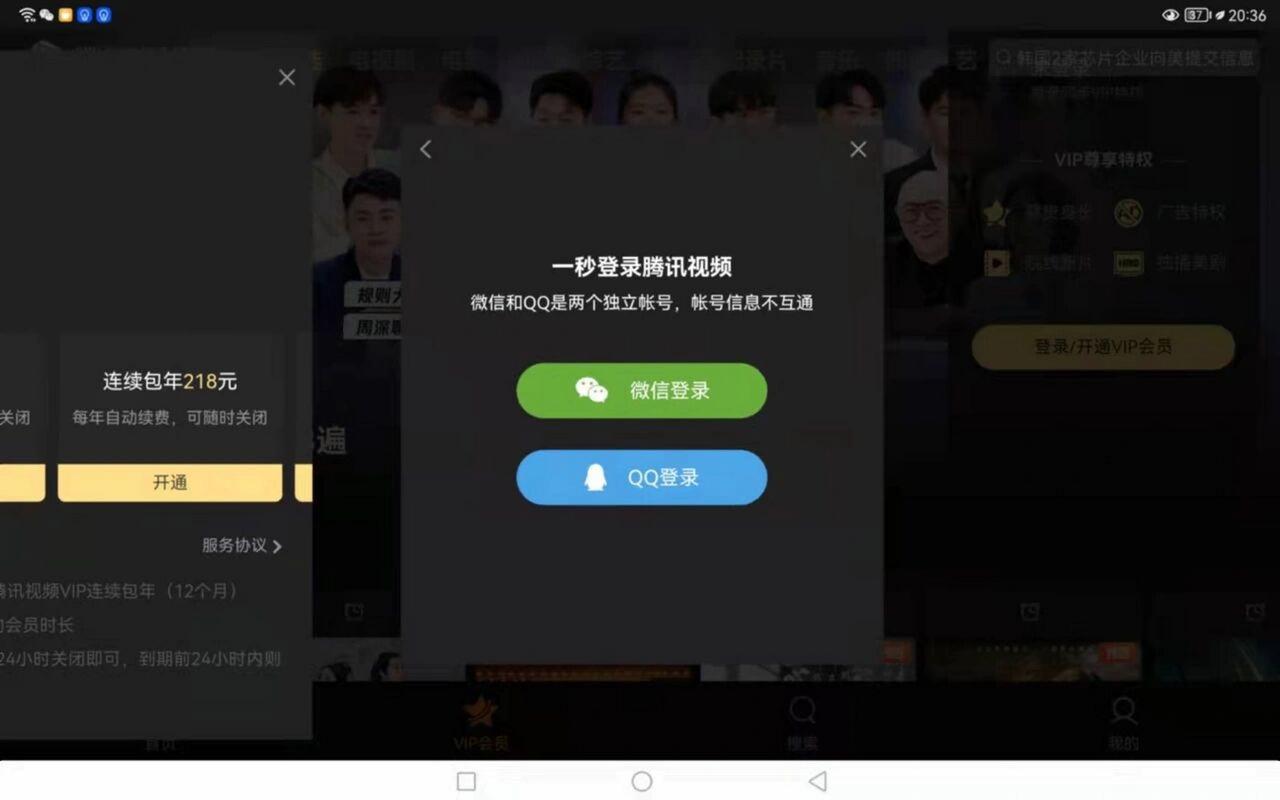Open the recent apps view
This screenshot has height=800, width=1280.
466,781
